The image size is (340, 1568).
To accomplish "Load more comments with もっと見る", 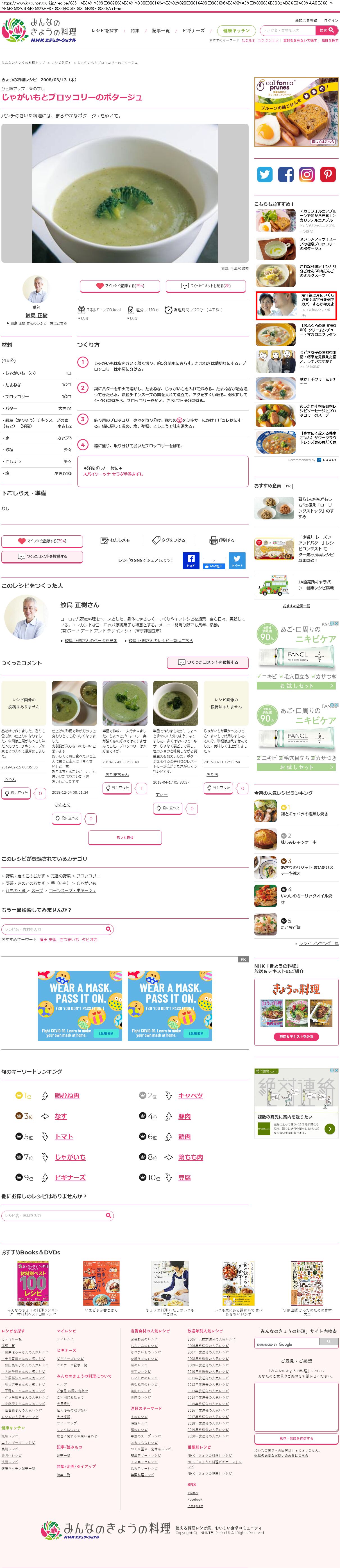I will (x=125, y=837).
